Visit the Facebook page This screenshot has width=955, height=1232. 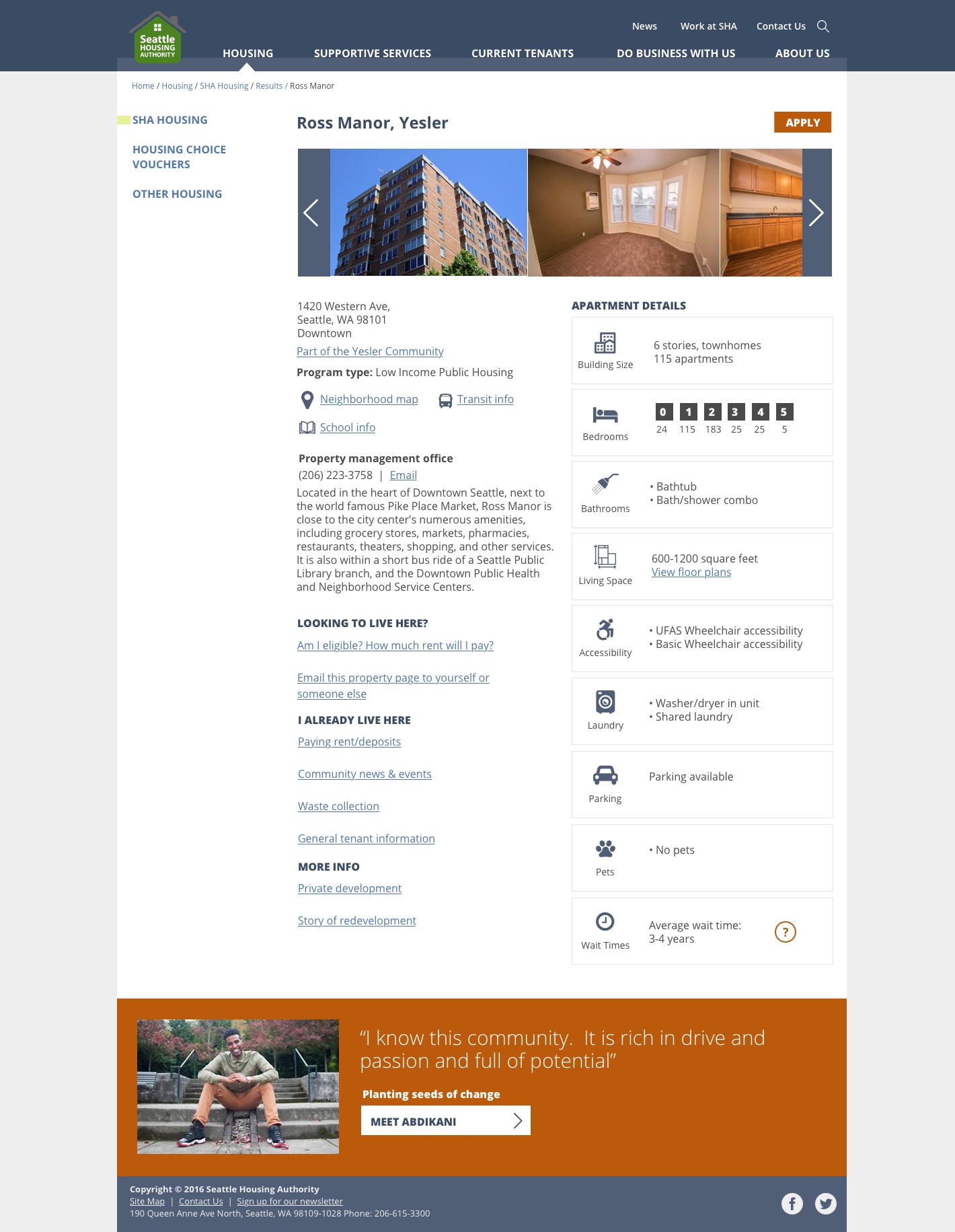[x=792, y=1203]
